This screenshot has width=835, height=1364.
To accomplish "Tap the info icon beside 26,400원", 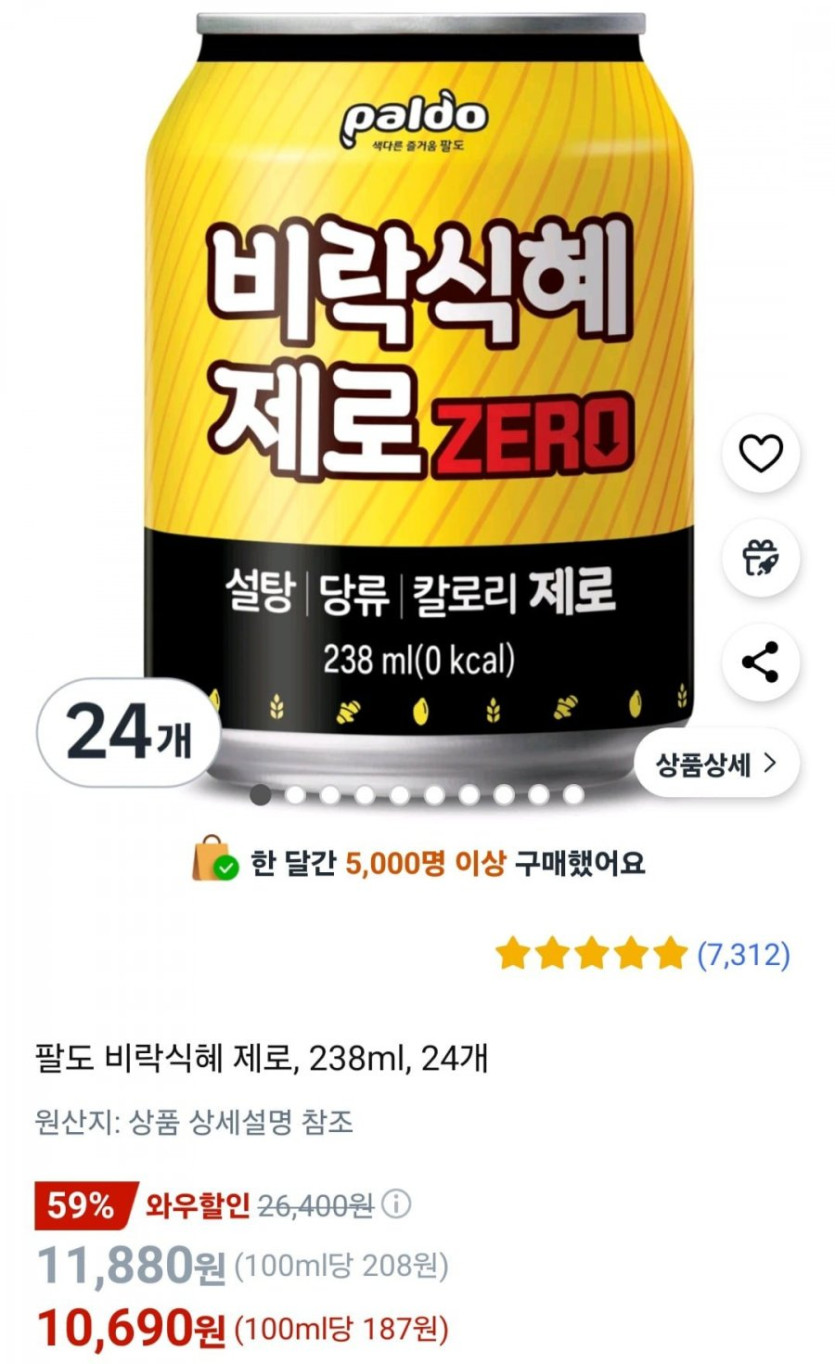I will coord(397,1204).
